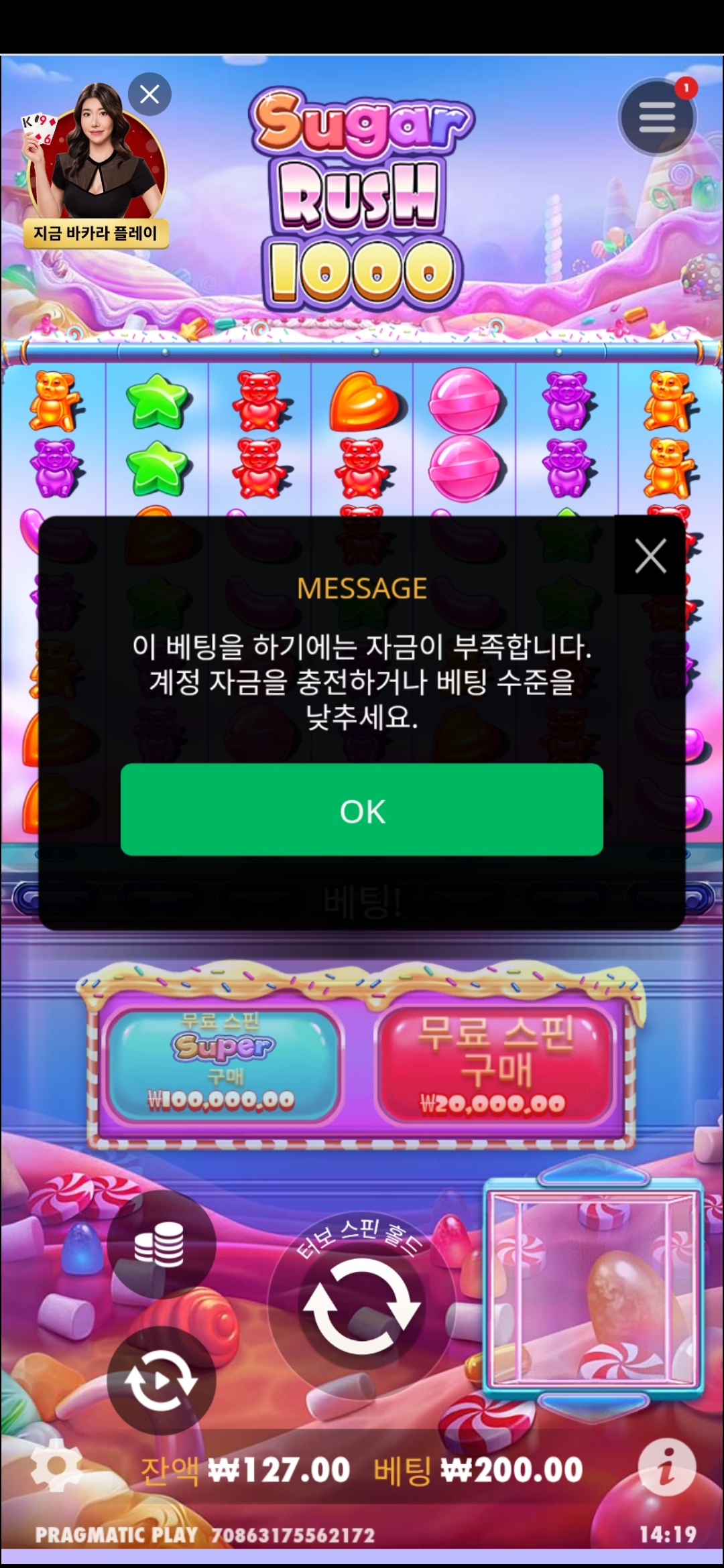Open autoplay spin options
Screen dimensions: 724x1568
[161, 1380]
